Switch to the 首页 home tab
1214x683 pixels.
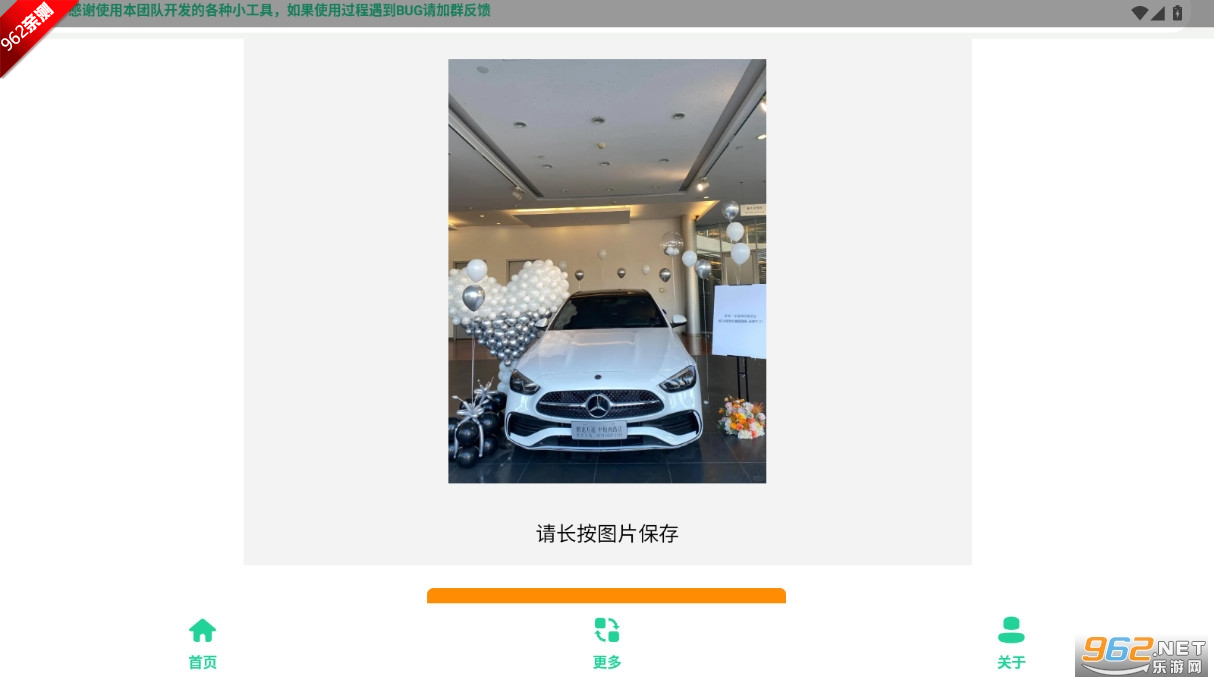pos(202,643)
